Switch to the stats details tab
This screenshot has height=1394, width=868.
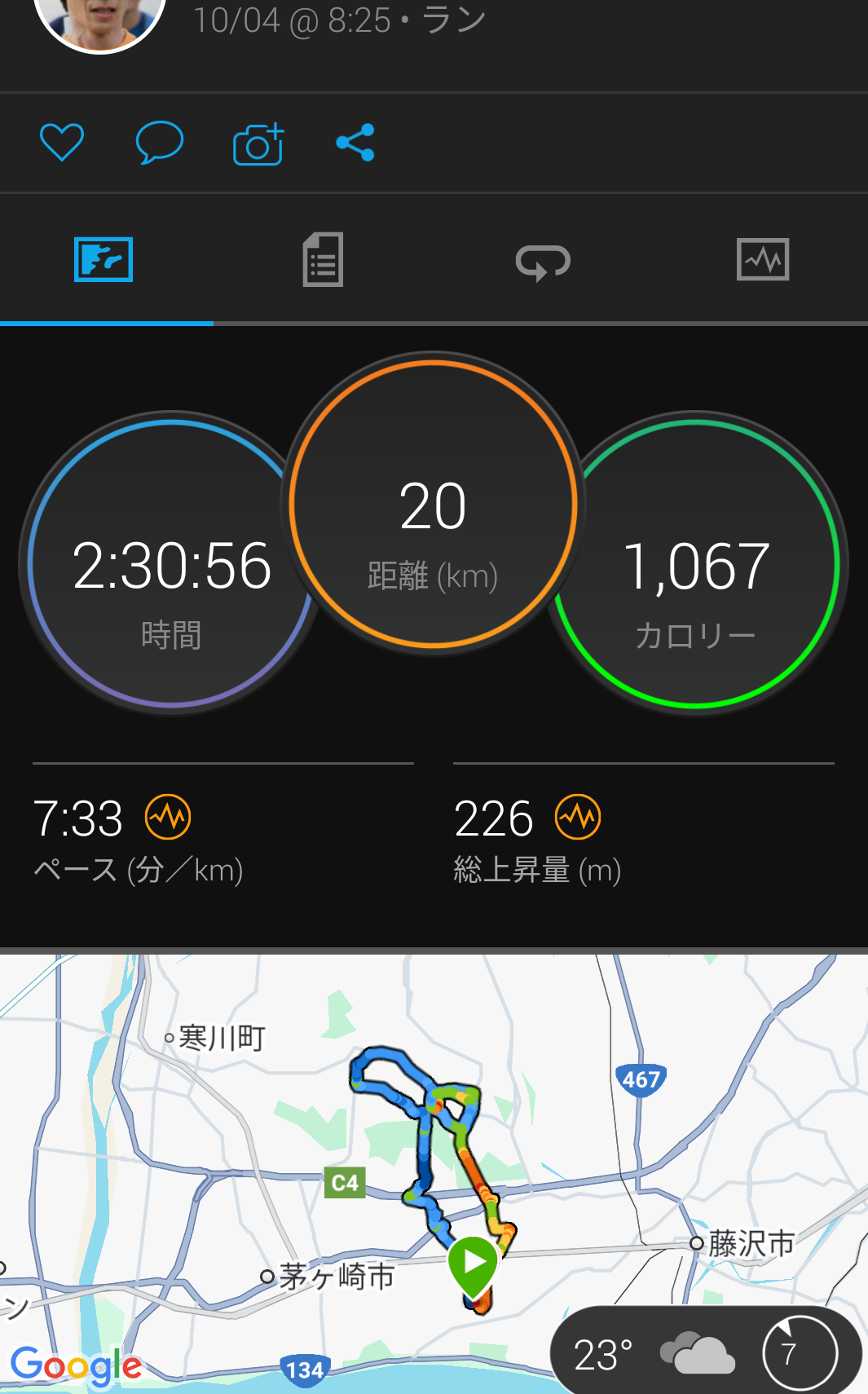click(x=323, y=260)
